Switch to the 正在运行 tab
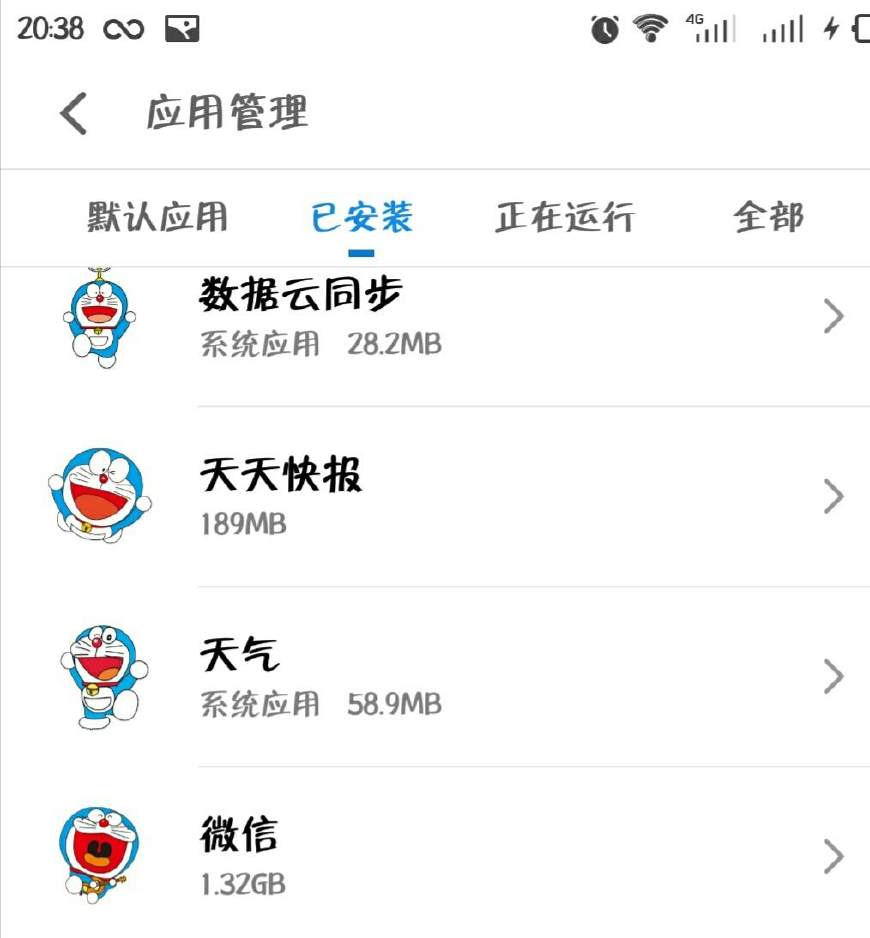This screenshot has width=870, height=938. point(564,217)
